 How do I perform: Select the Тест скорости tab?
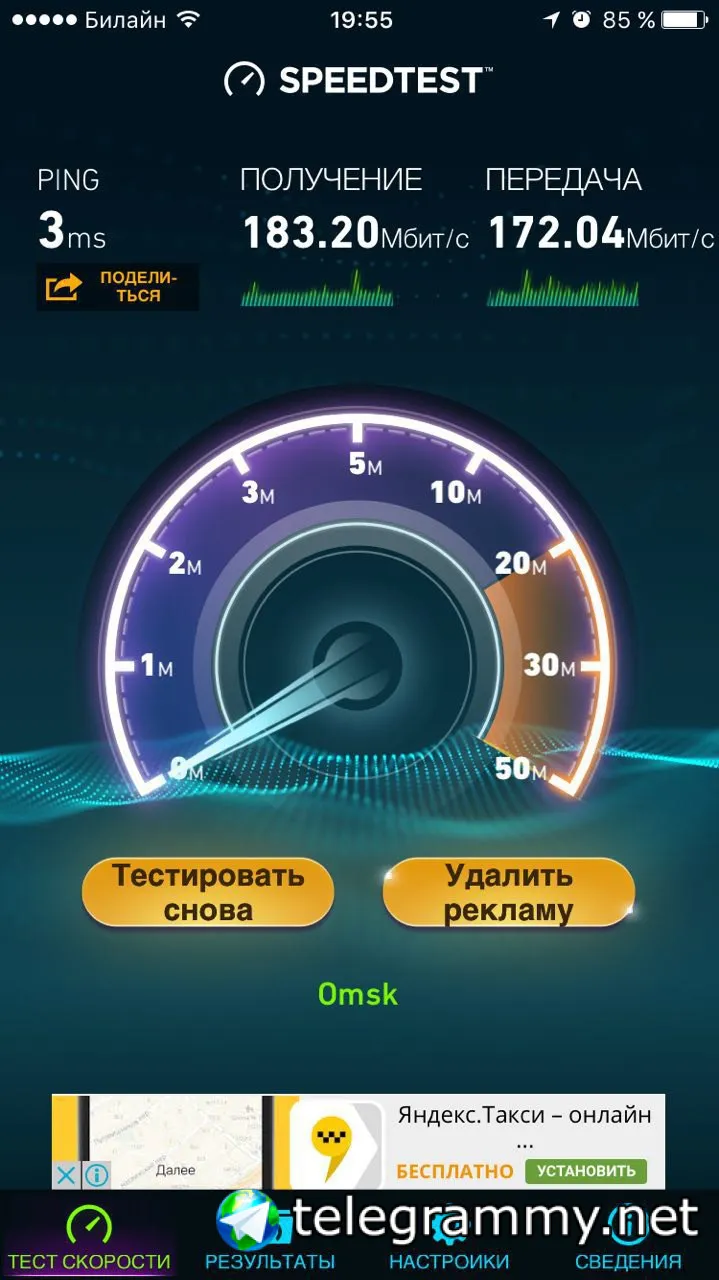click(x=89, y=1238)
